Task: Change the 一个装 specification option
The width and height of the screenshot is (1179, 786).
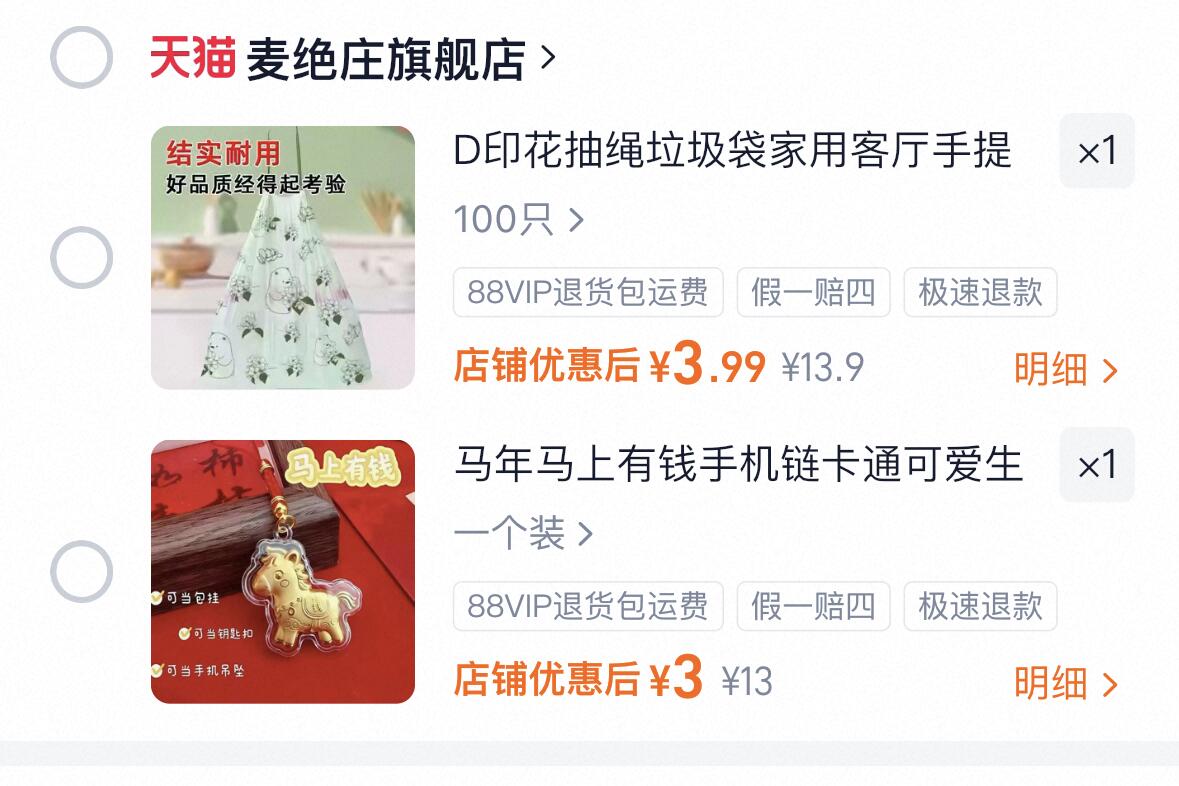Action: point(524,533)
